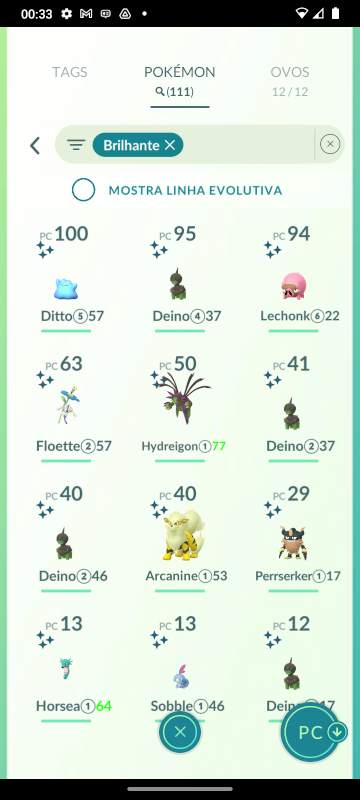Open Ditto with PC 100
The width and height of the screenshot is (360, 800).
point(66,278)
